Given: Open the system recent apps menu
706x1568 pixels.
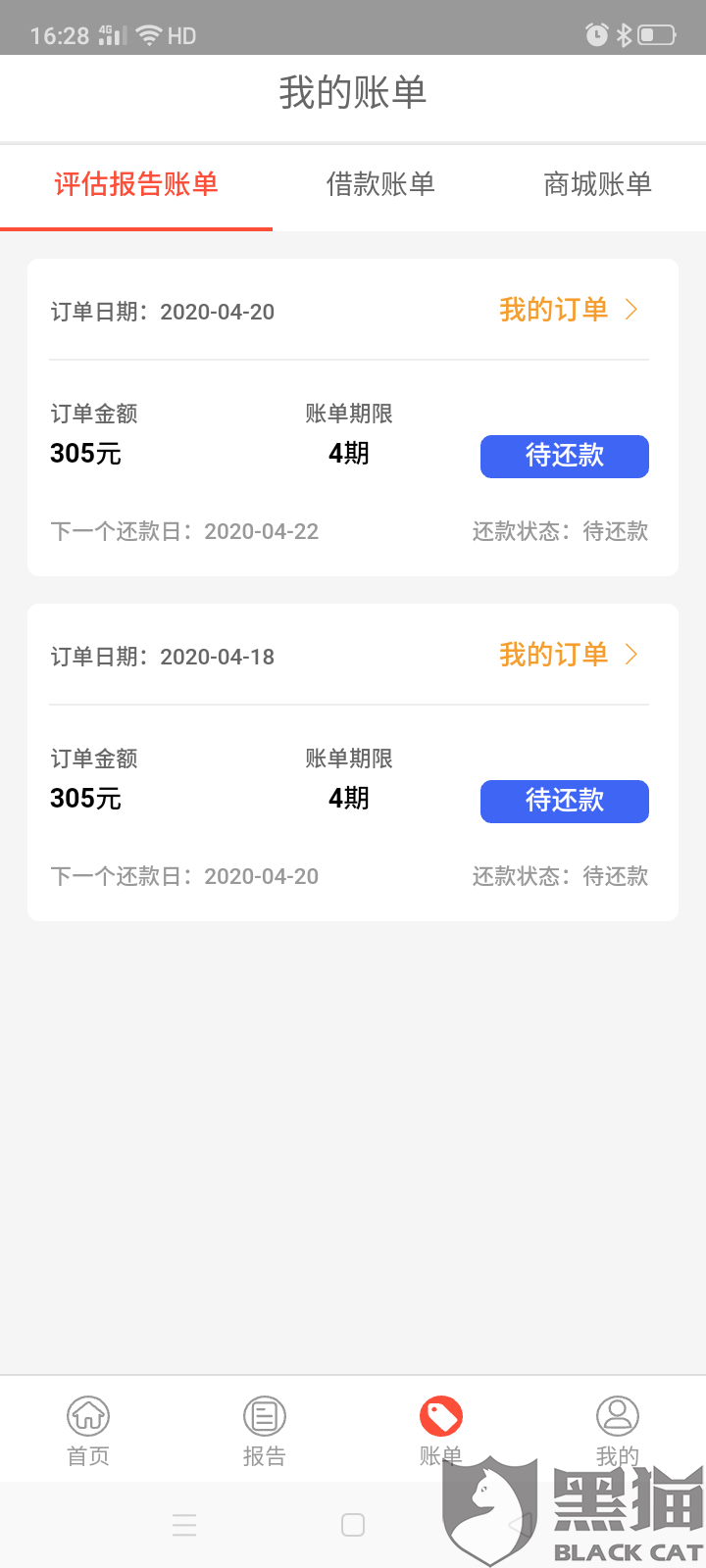Looking at the screenshot, I should 184,1525.
